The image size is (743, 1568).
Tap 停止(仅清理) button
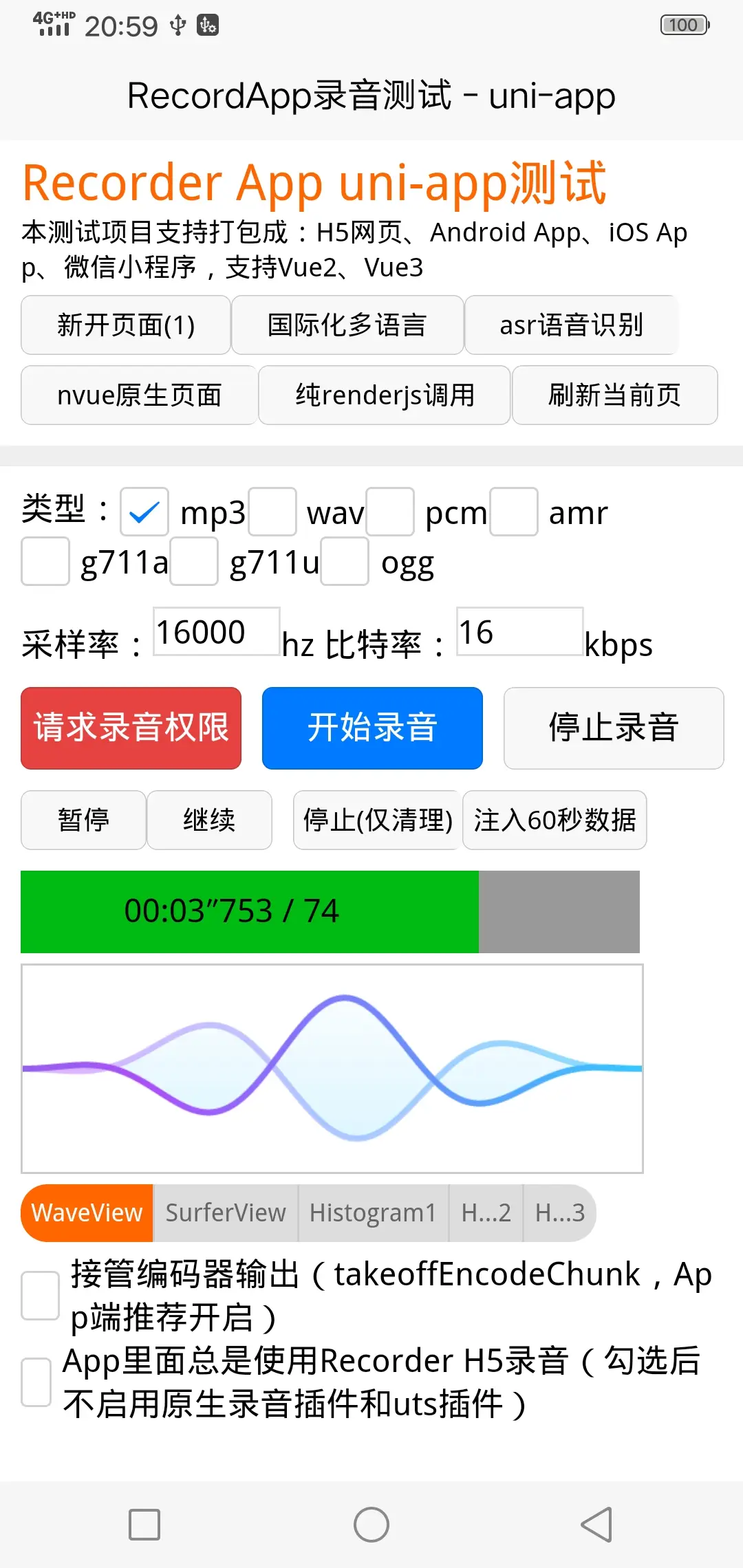click(377, 820)
